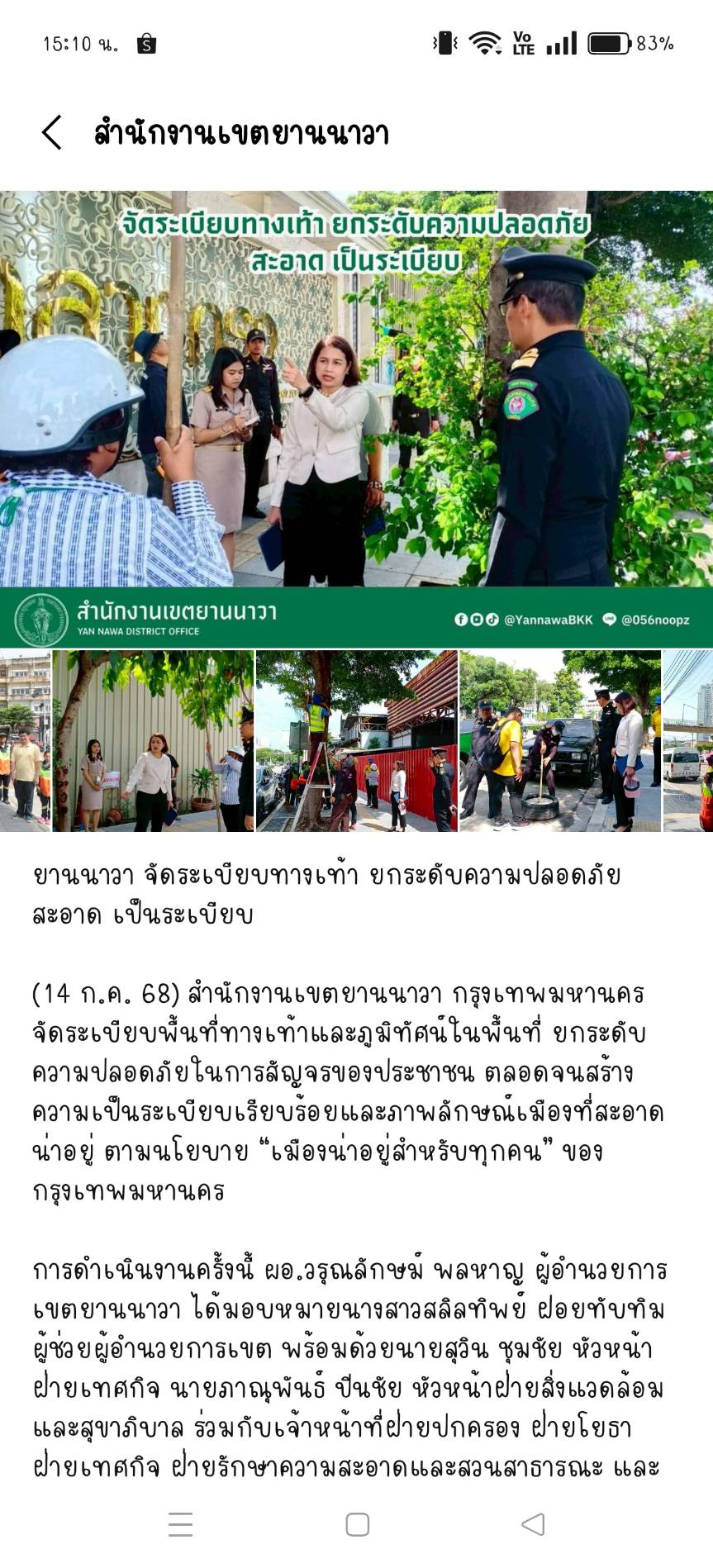This screenshot has width=713, height=1568.
Task: Go back from the สำนักงานเขตยานนาวา page
Action: click(x=52, y=132)
